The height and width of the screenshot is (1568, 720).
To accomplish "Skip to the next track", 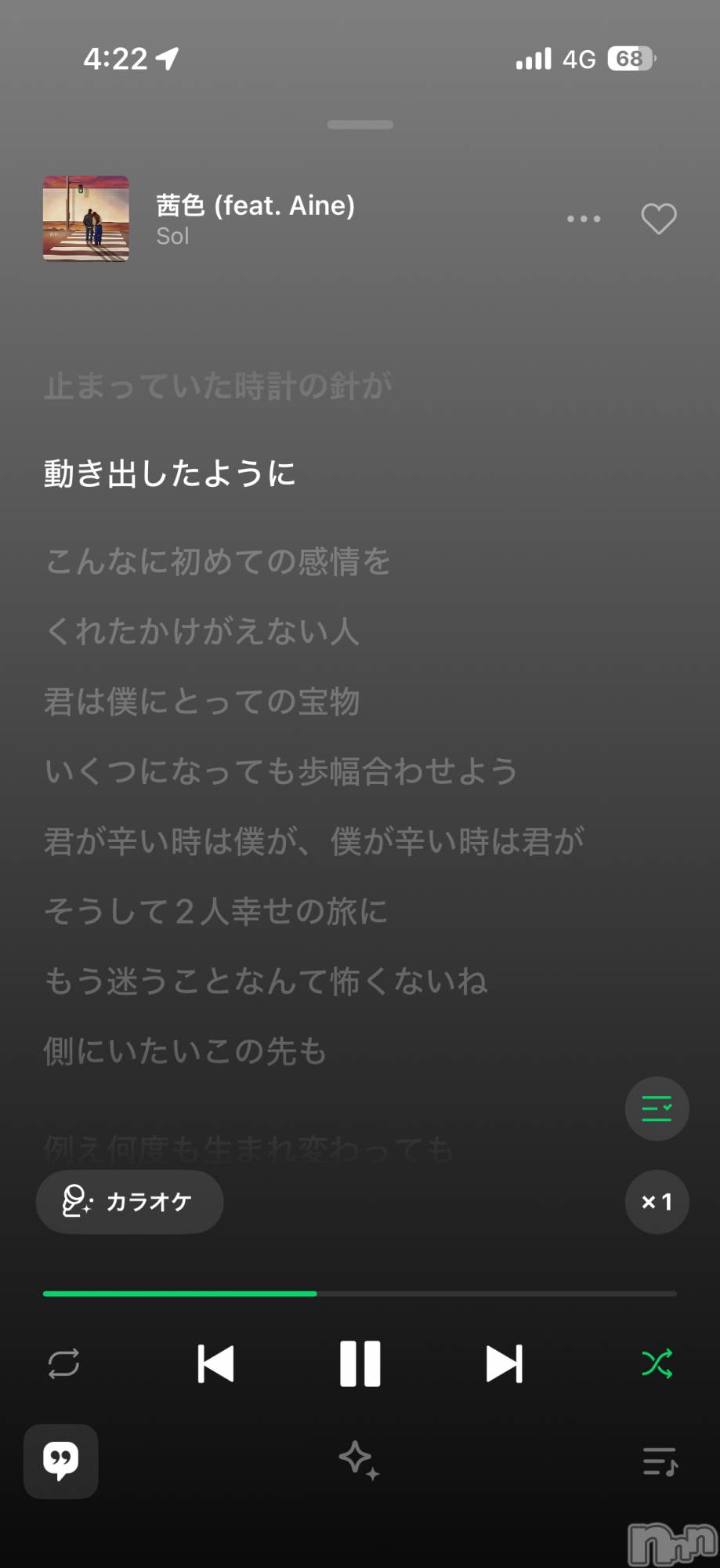I will click(x=504, y=1364).
